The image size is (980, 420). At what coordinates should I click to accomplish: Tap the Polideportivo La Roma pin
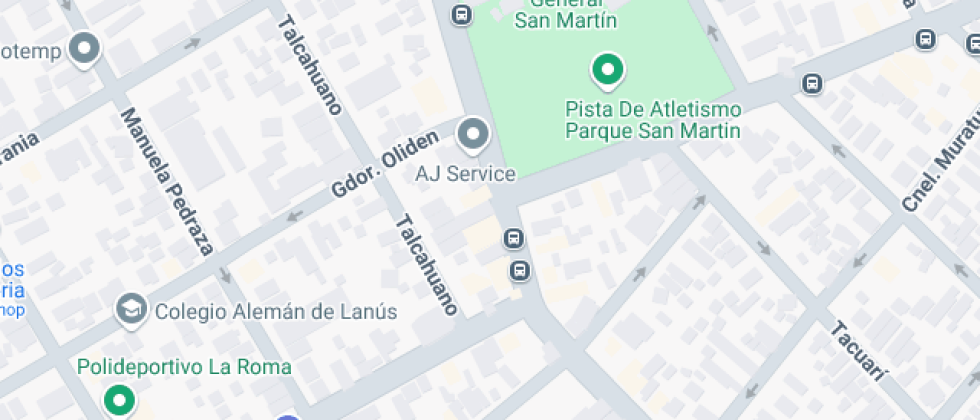coord(121,400)
